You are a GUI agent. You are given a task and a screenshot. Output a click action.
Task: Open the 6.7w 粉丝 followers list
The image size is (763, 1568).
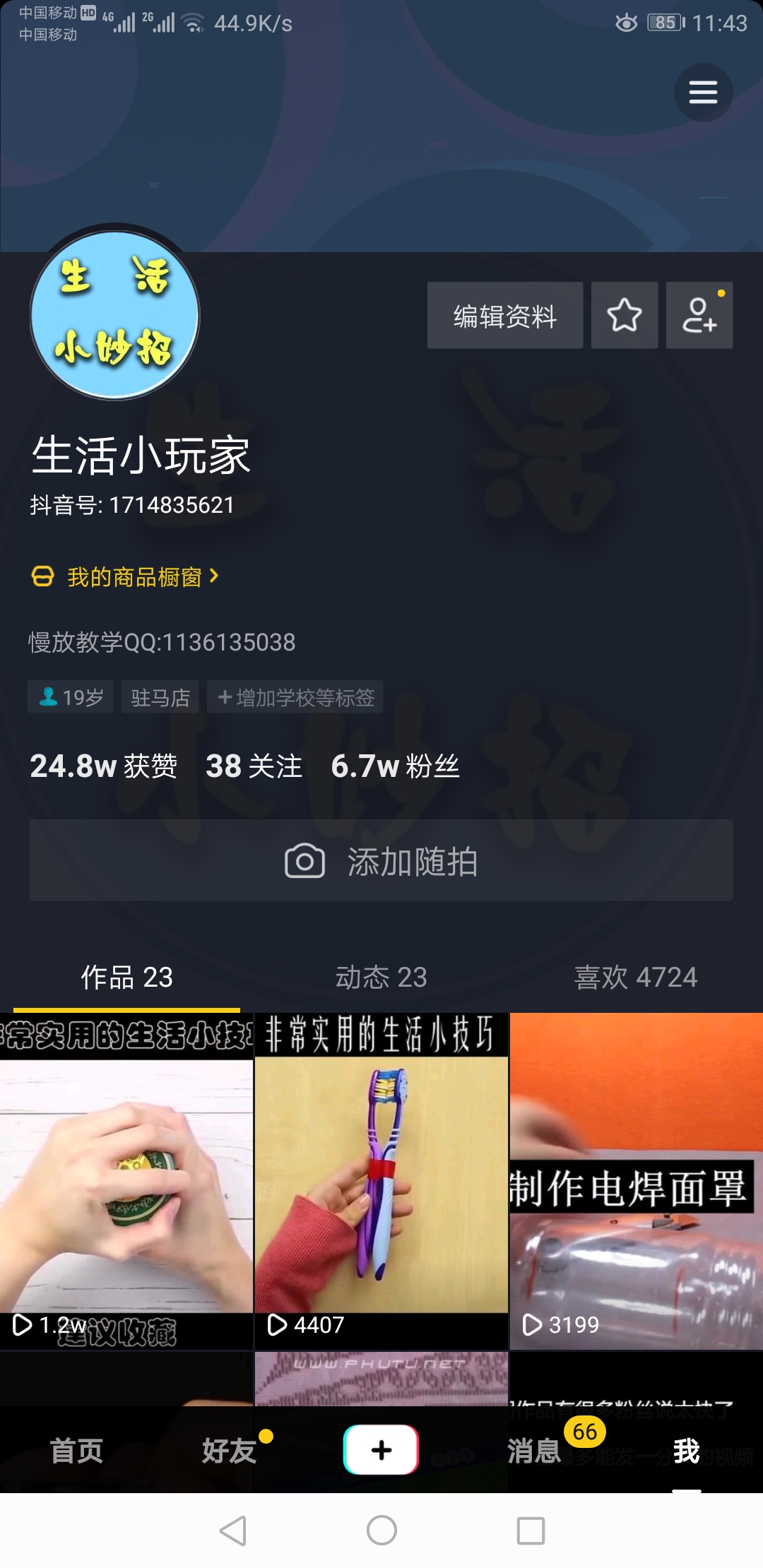[x=395, y=766]
